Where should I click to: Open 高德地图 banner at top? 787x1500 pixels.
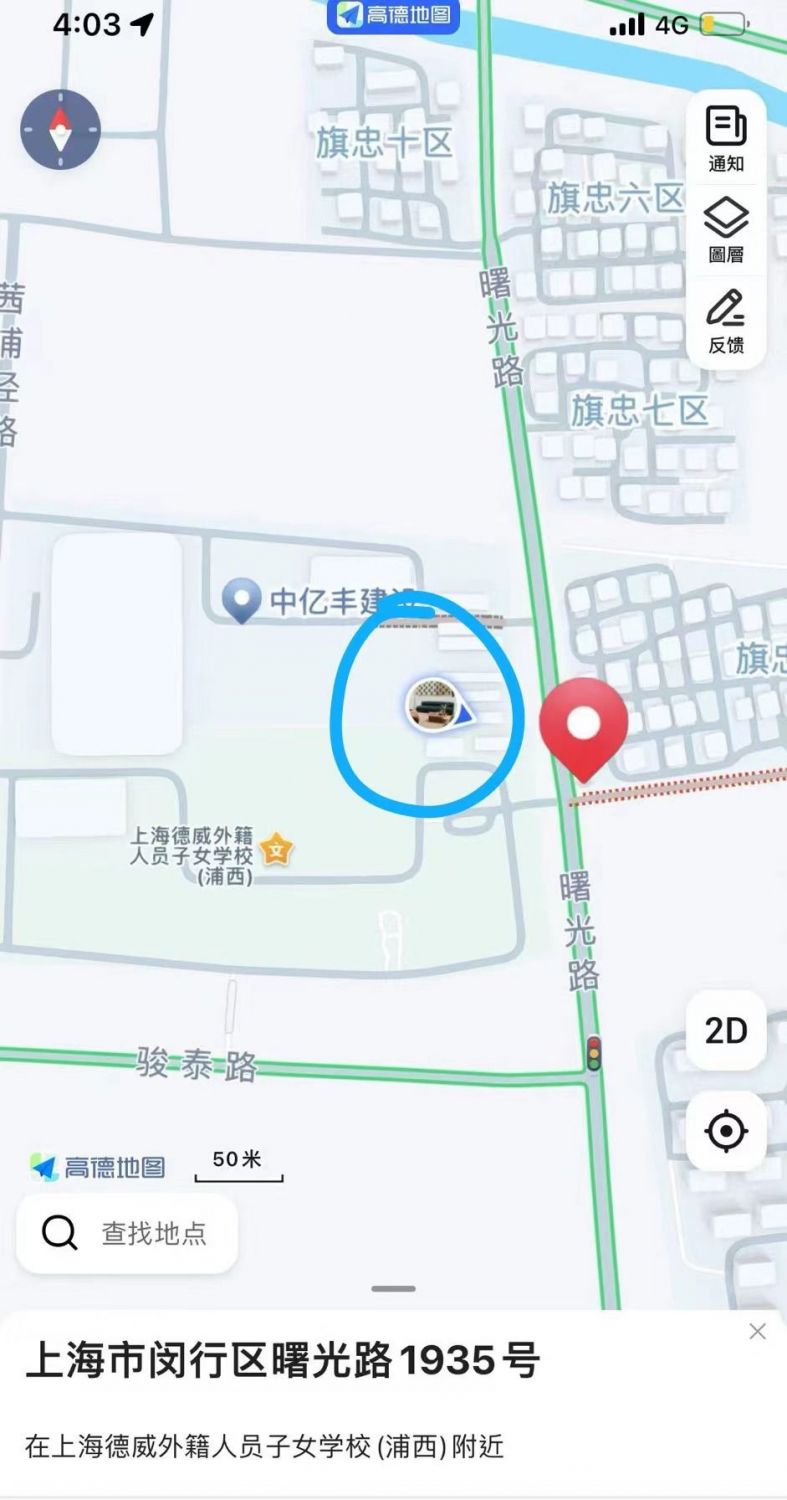(x=393, y=17)
